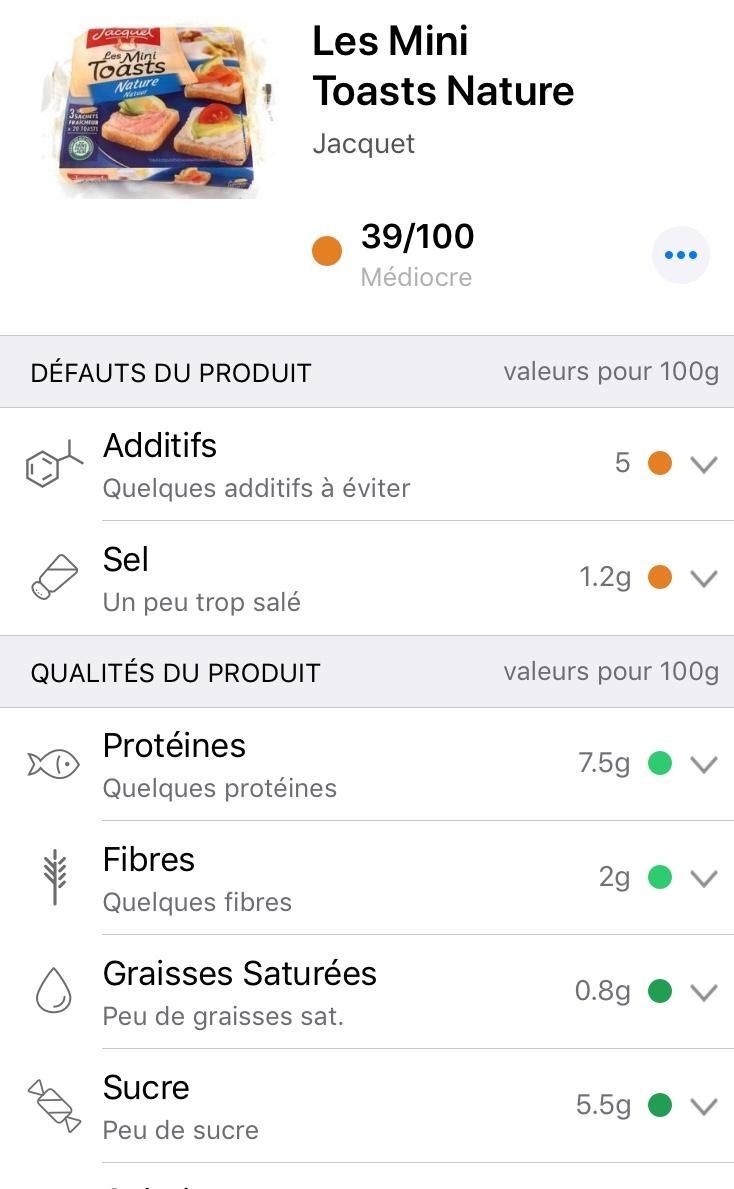The width and height of the screenshot is (734, 1189).
Task: Expand the Additifs row
Action: pos(367,464)
